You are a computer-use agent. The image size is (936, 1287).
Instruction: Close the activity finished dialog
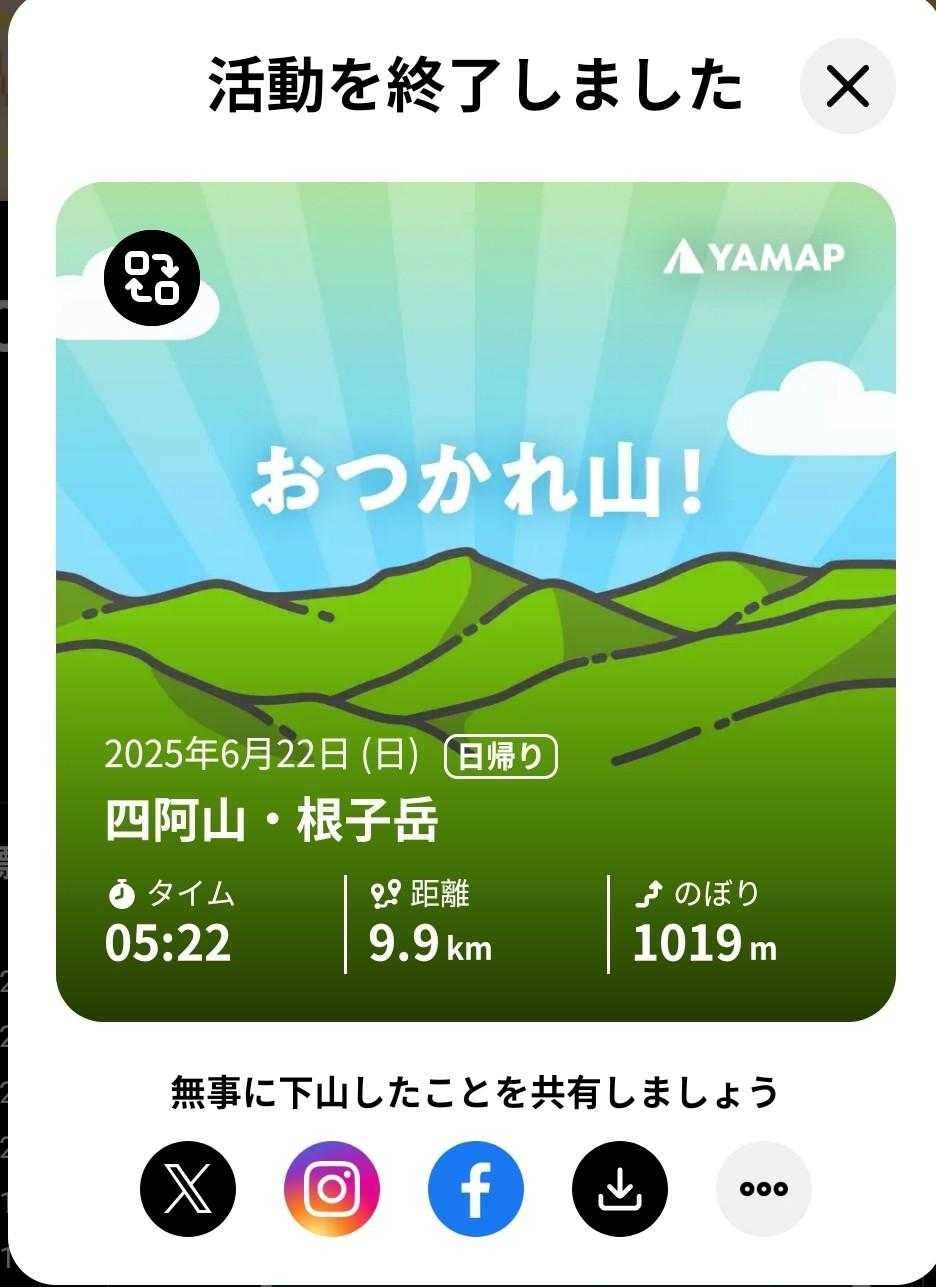click(x=847, y=87)
